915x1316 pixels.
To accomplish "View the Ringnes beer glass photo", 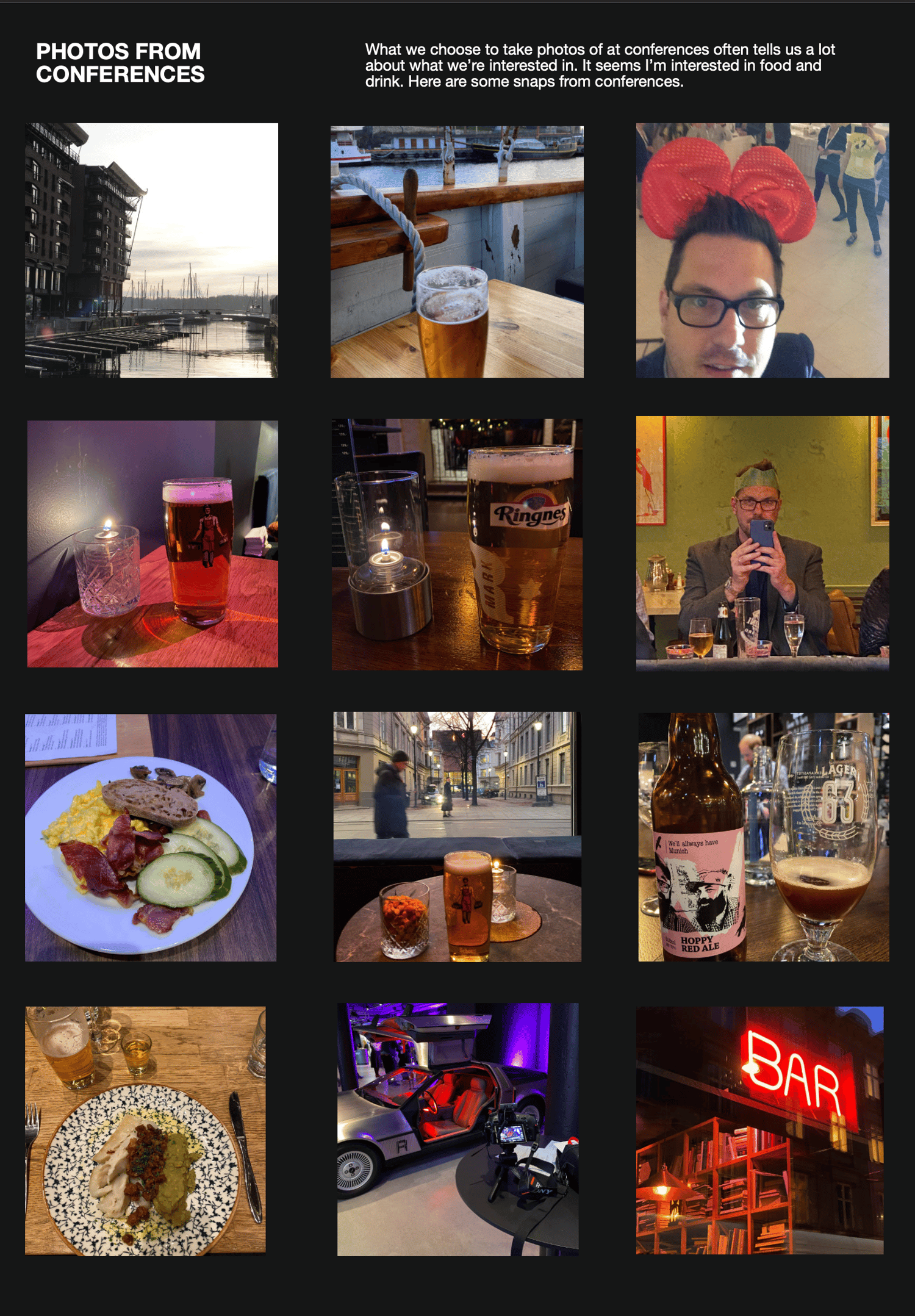I will click(457, 544).
